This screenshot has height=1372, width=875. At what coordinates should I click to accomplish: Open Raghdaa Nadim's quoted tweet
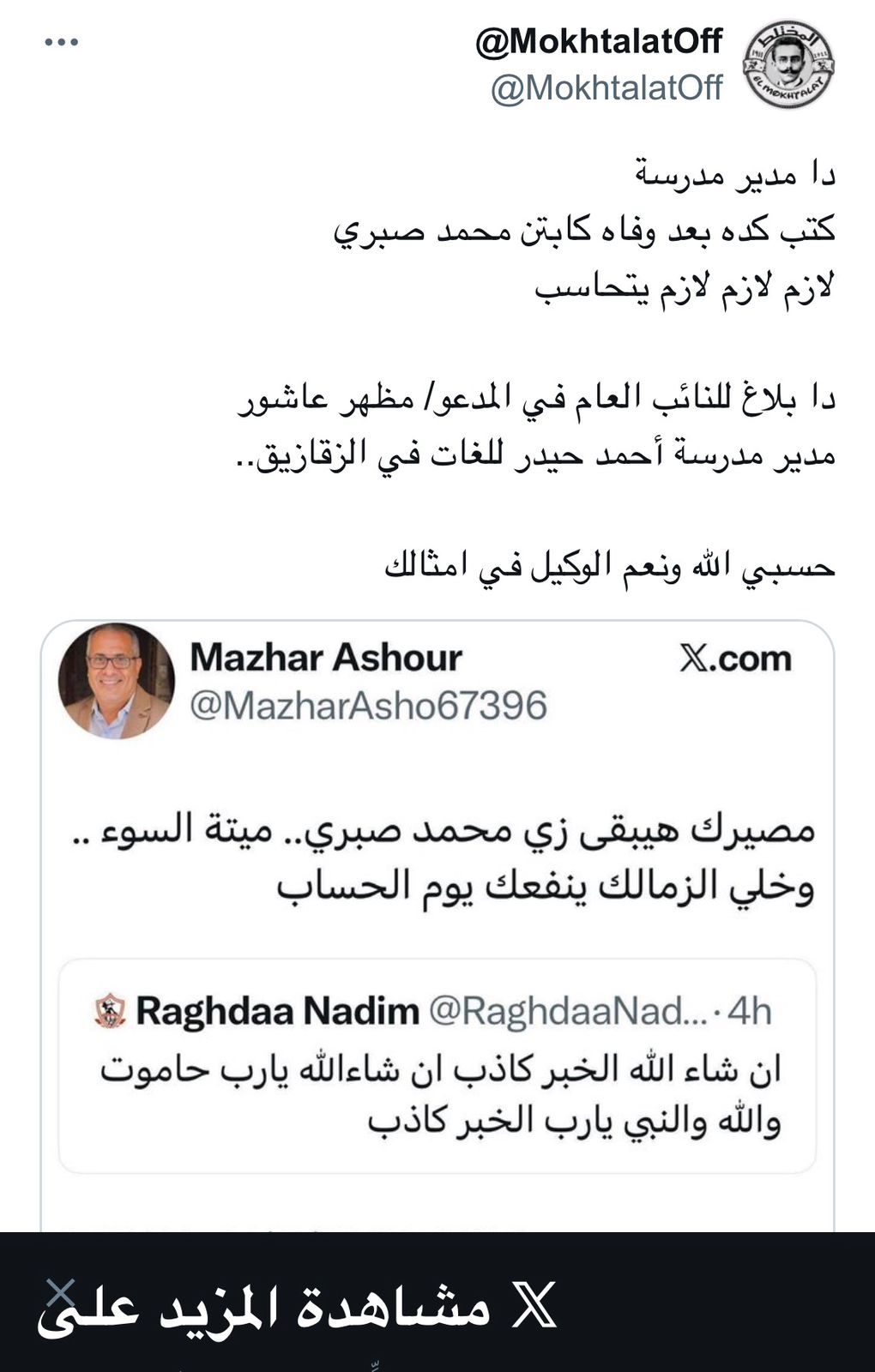point(437,1066)
